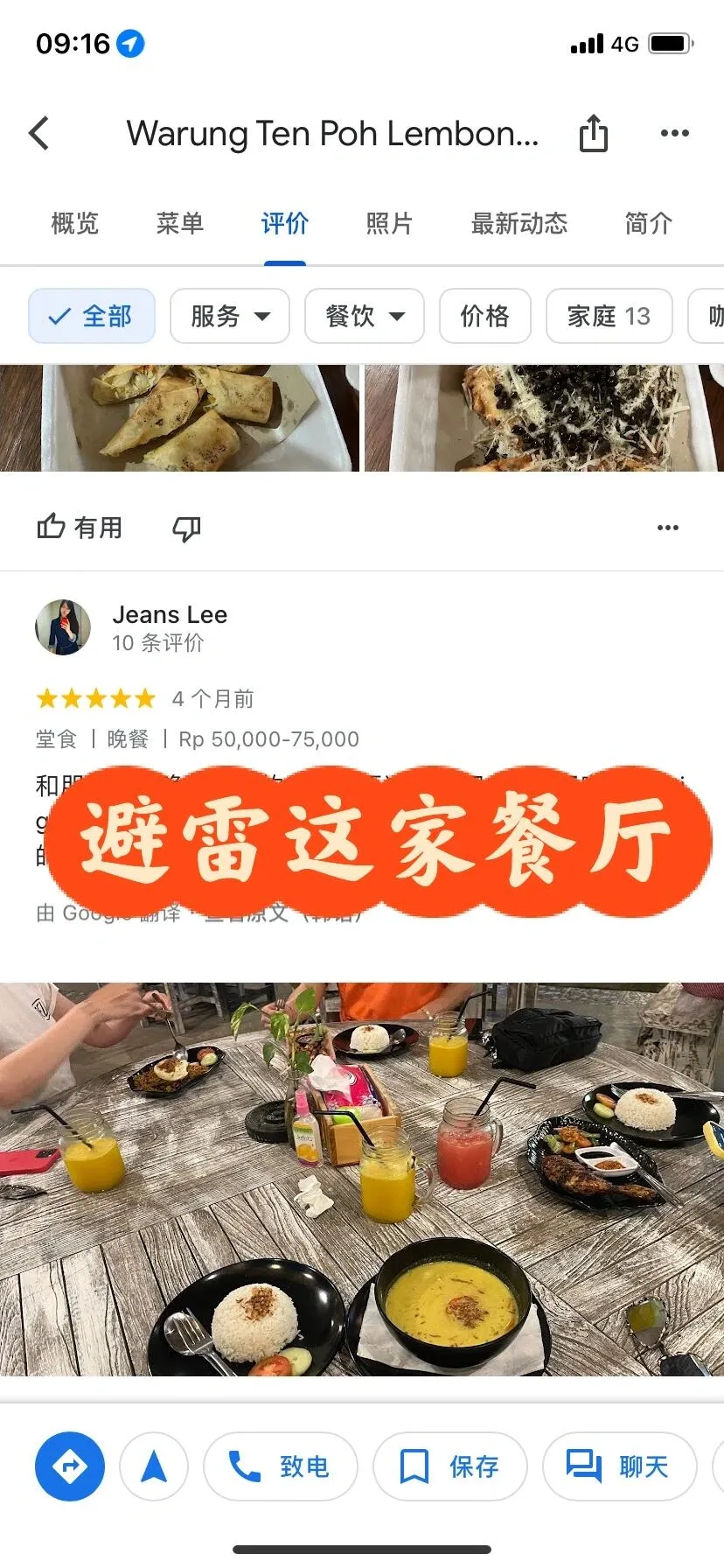Viewport: 724px width, 1568px height.
Task: Call the restaurant via 致电
Action: click(281, 1466)
